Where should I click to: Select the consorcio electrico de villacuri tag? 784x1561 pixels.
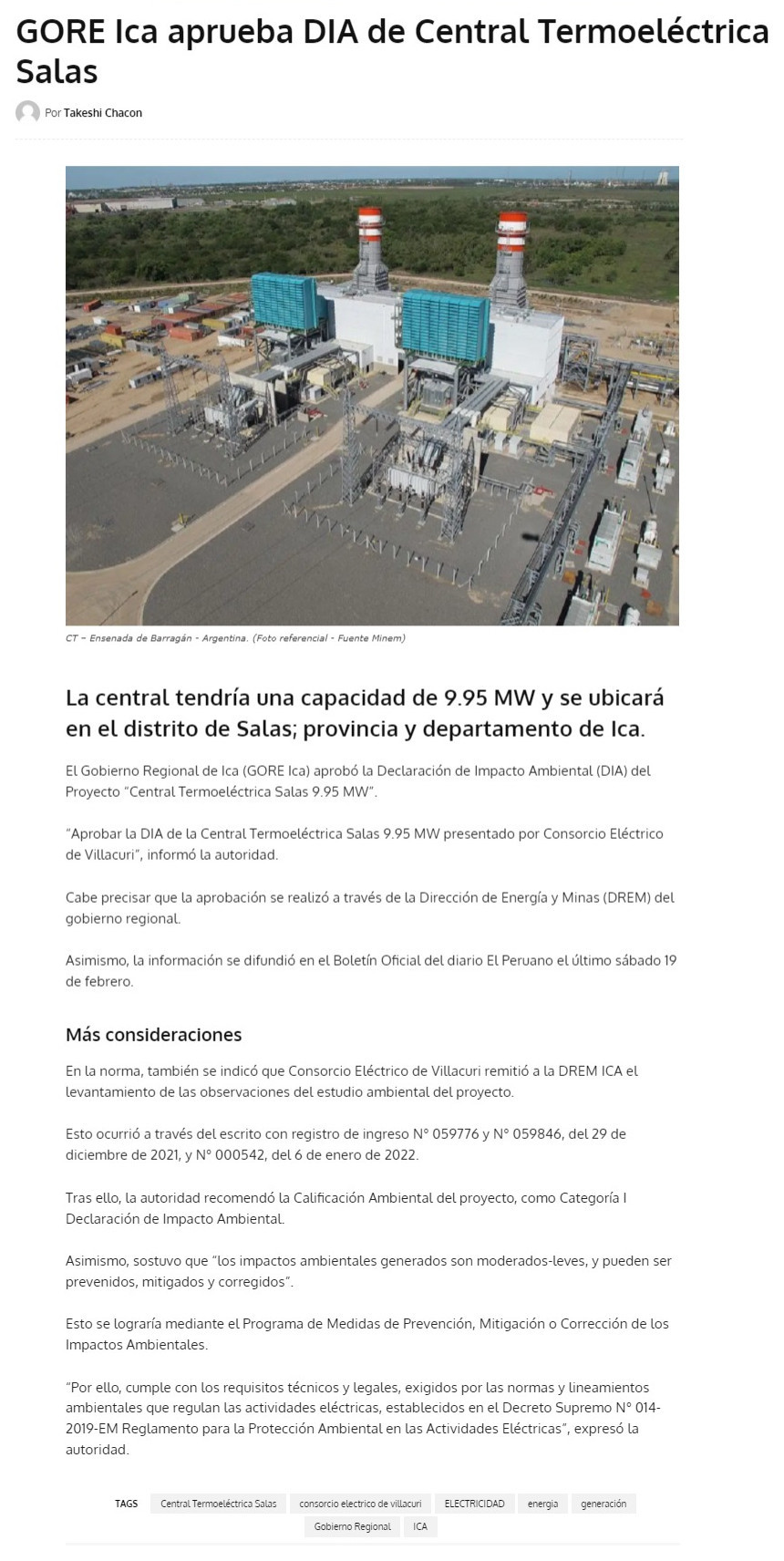360,1504
